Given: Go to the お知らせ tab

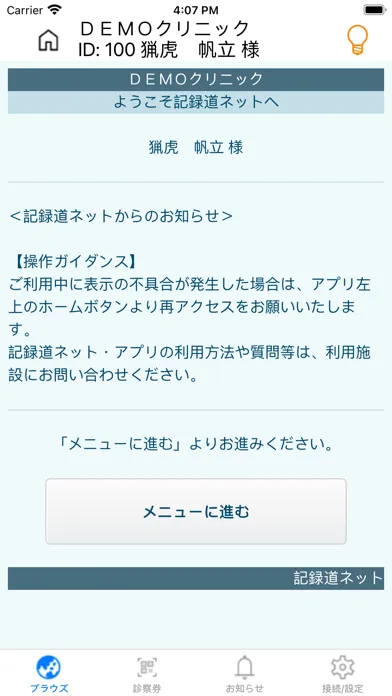Looking at the screenshot, I should (x=245, y=674).
